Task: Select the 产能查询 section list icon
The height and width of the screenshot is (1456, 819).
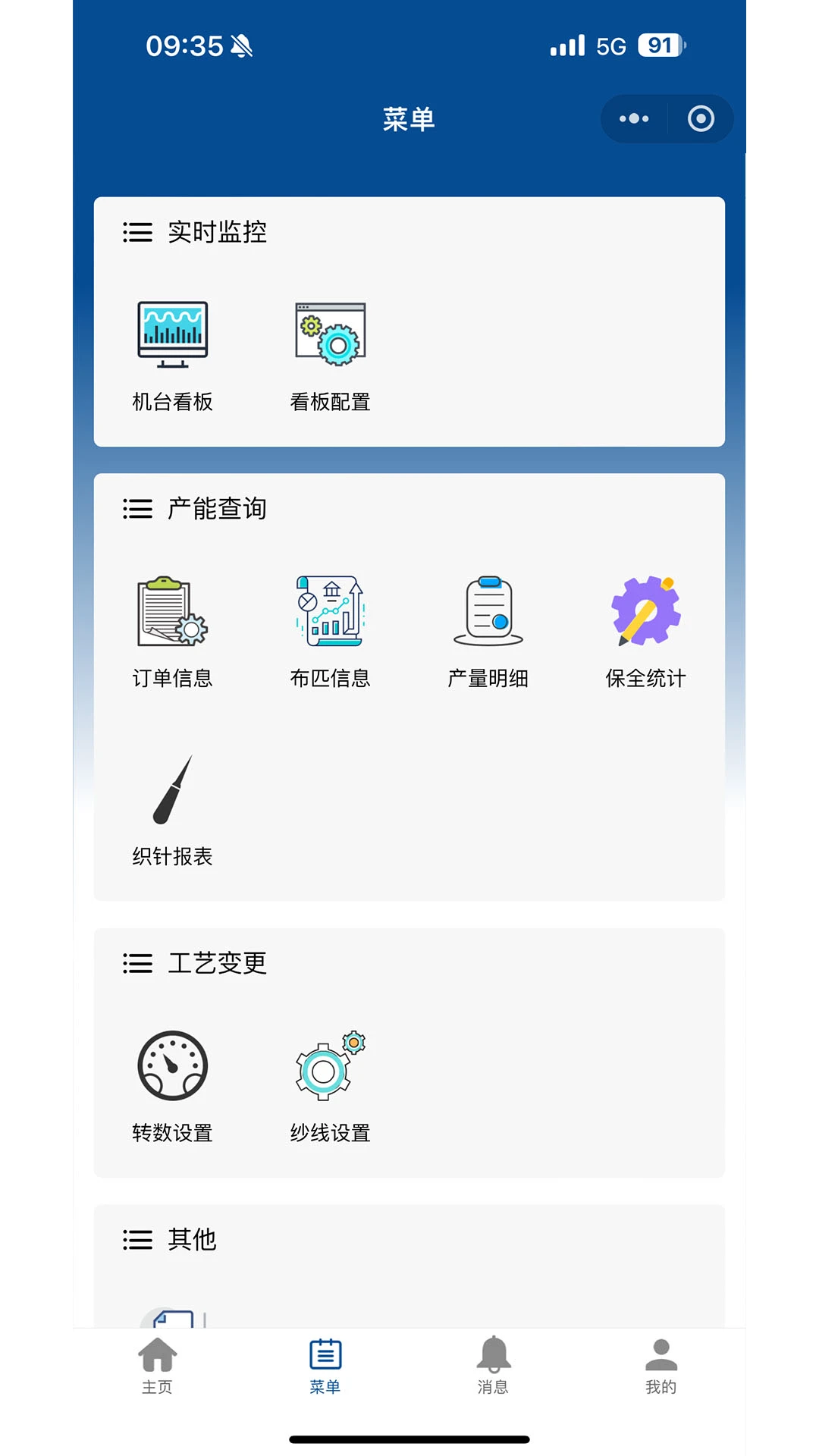Action: coord(137,510)
